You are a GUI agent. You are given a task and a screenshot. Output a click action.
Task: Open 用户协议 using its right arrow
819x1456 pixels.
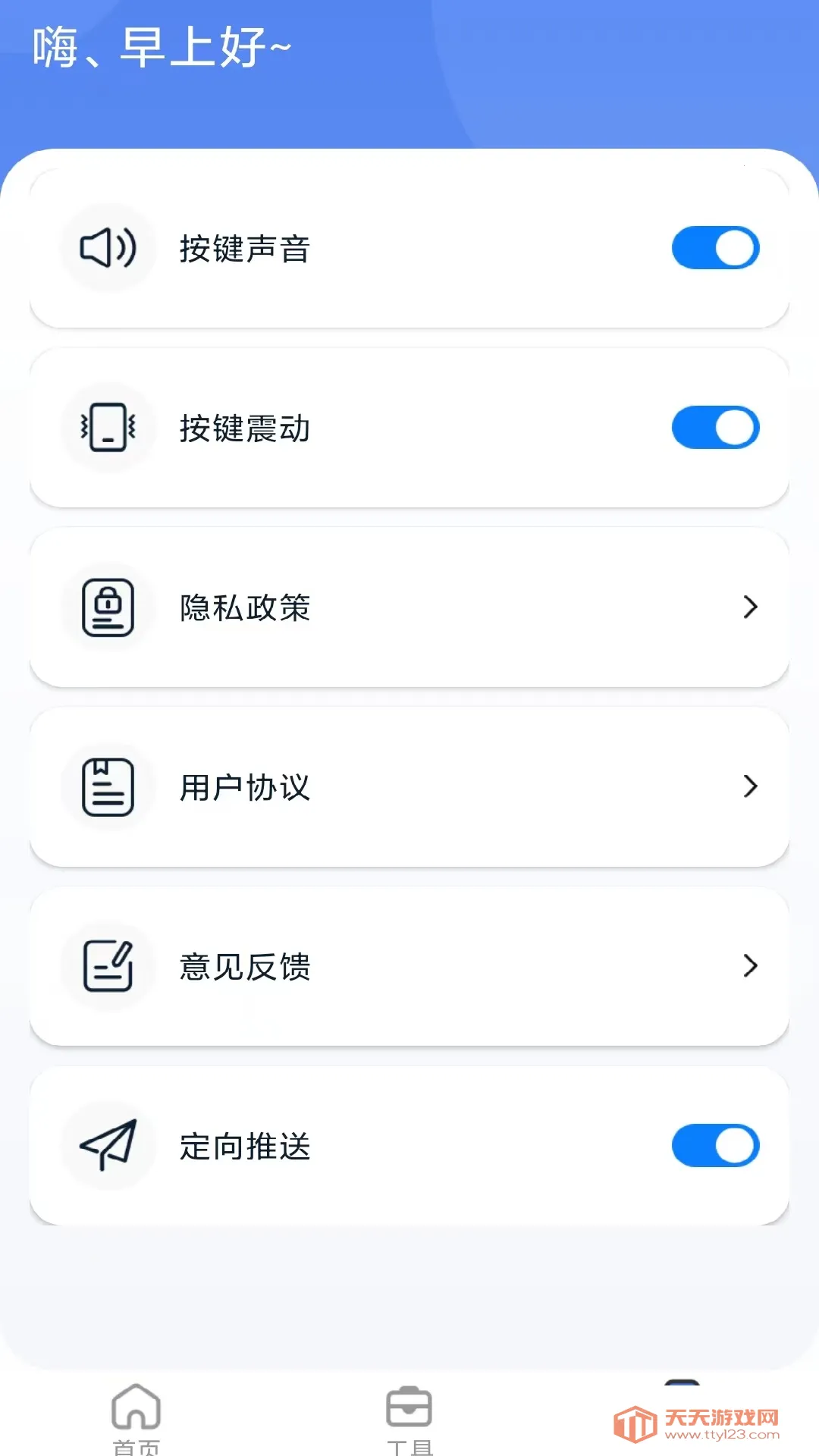pyautogui.click(x=751, y=787)
